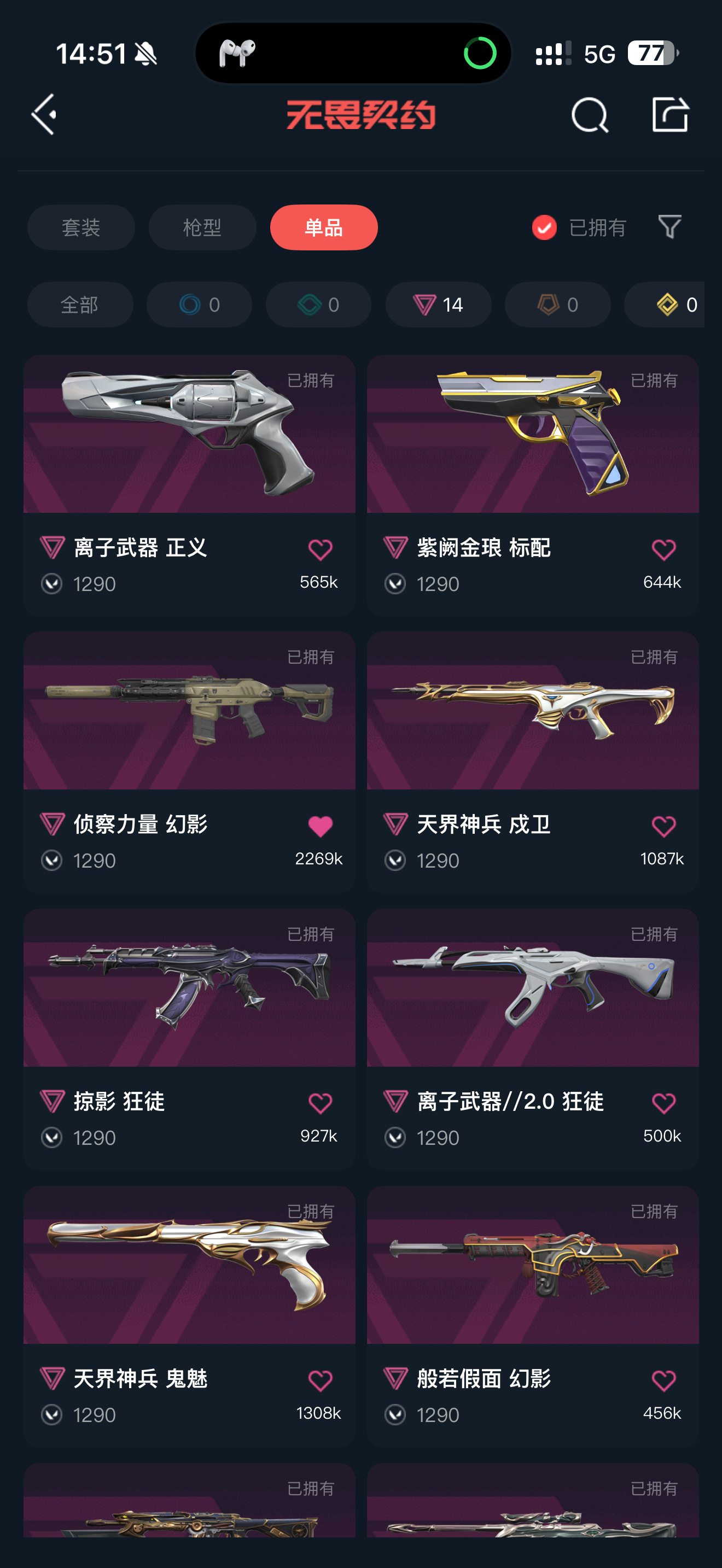Switch to the 套装 tab
722x1568 pixels.
(81, 227)
